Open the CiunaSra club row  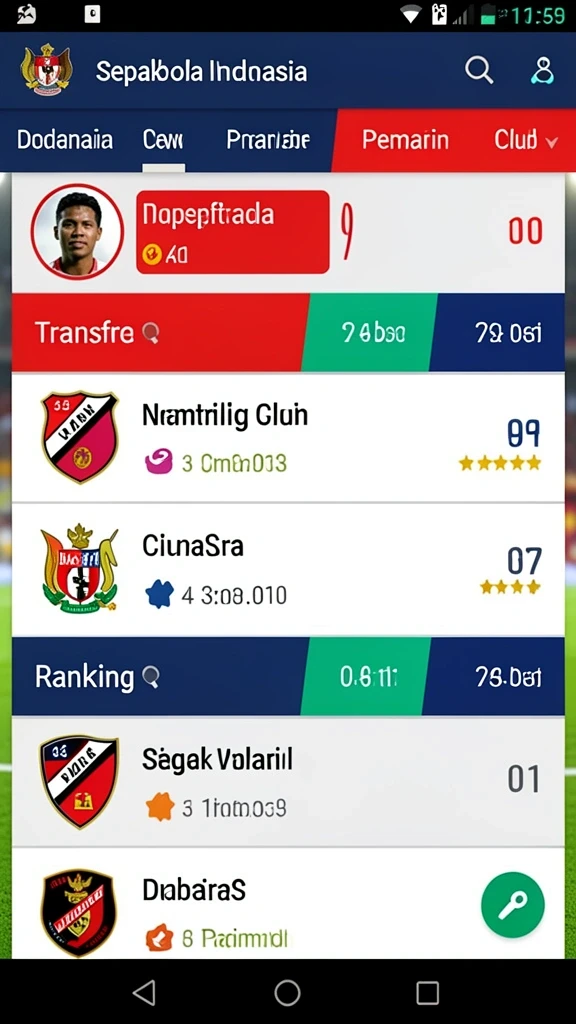288,569
